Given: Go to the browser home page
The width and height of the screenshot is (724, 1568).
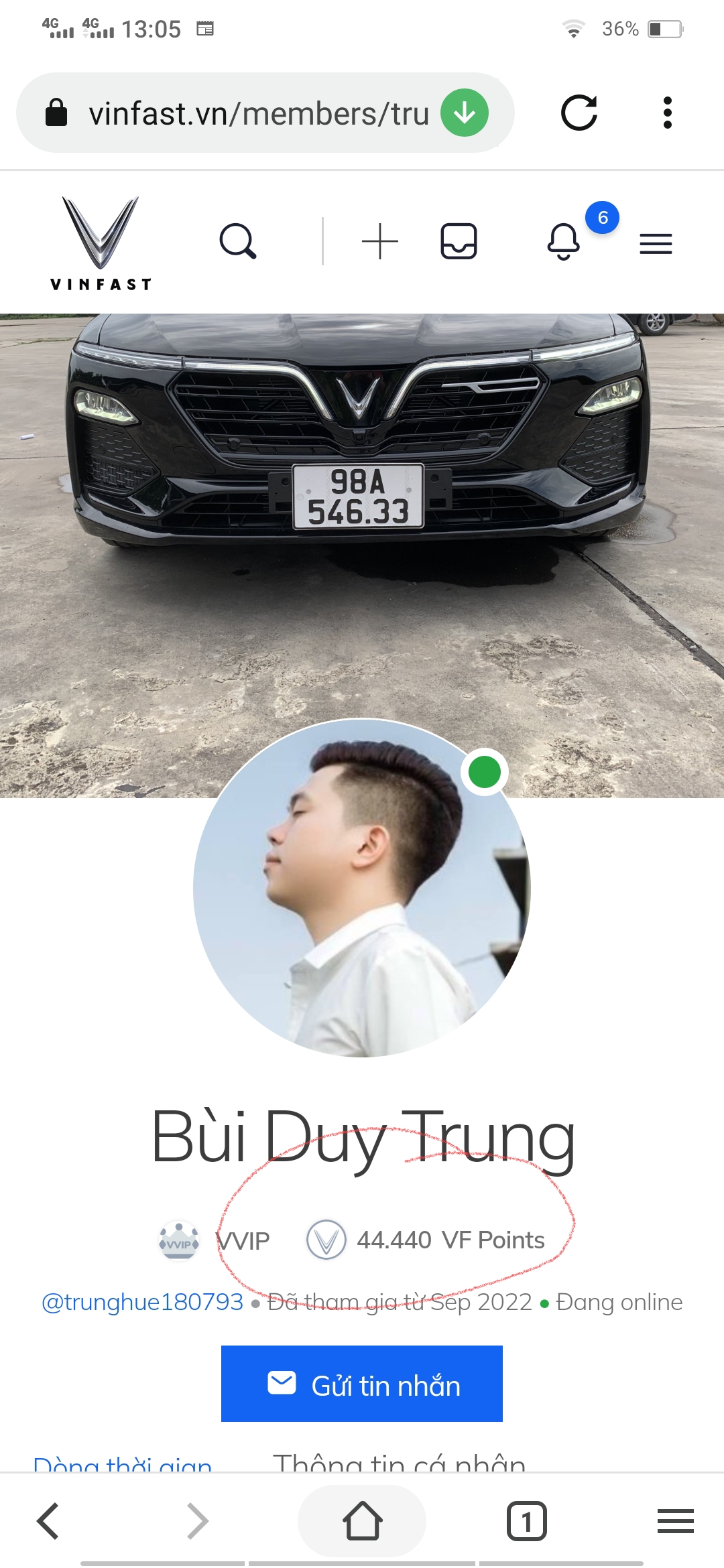Looking at the screenshot, I should (x=362, y=1521).
